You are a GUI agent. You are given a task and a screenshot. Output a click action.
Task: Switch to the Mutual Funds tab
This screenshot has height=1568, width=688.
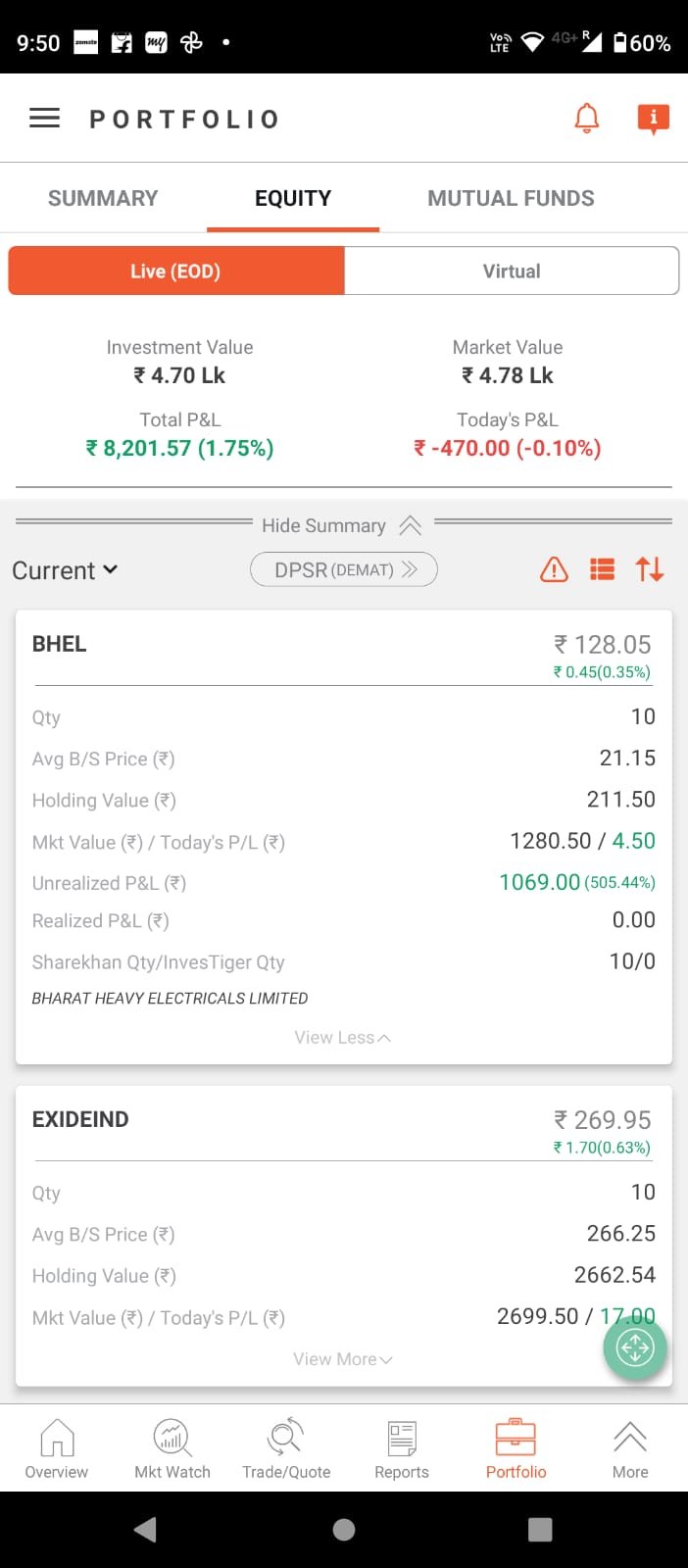tap(511, 198)
